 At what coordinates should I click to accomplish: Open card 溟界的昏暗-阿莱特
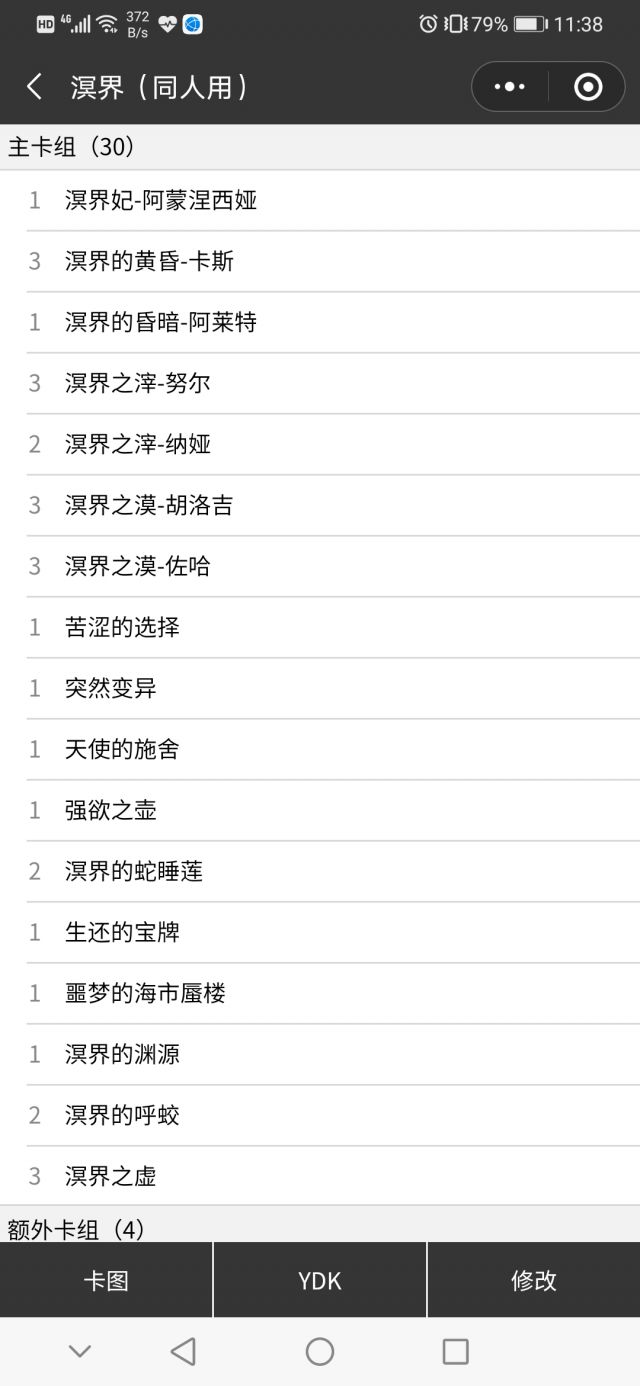click(x=161, y=322)
